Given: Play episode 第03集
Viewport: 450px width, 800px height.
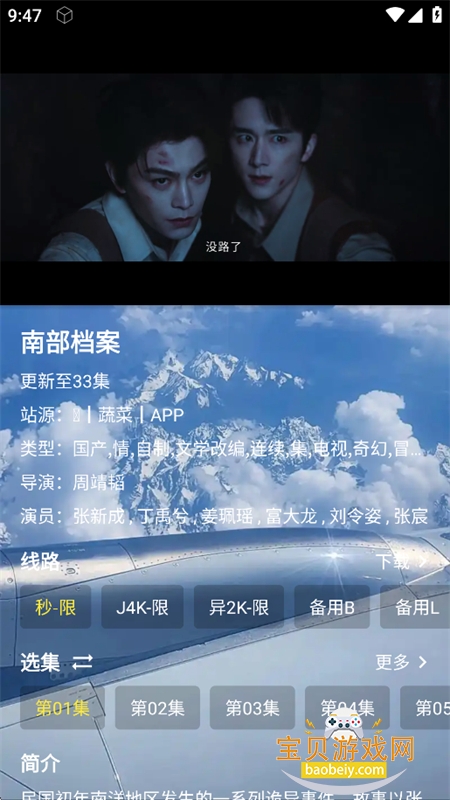Looking at the screenshot, I should pyautogui.click(x=253, y=708).
